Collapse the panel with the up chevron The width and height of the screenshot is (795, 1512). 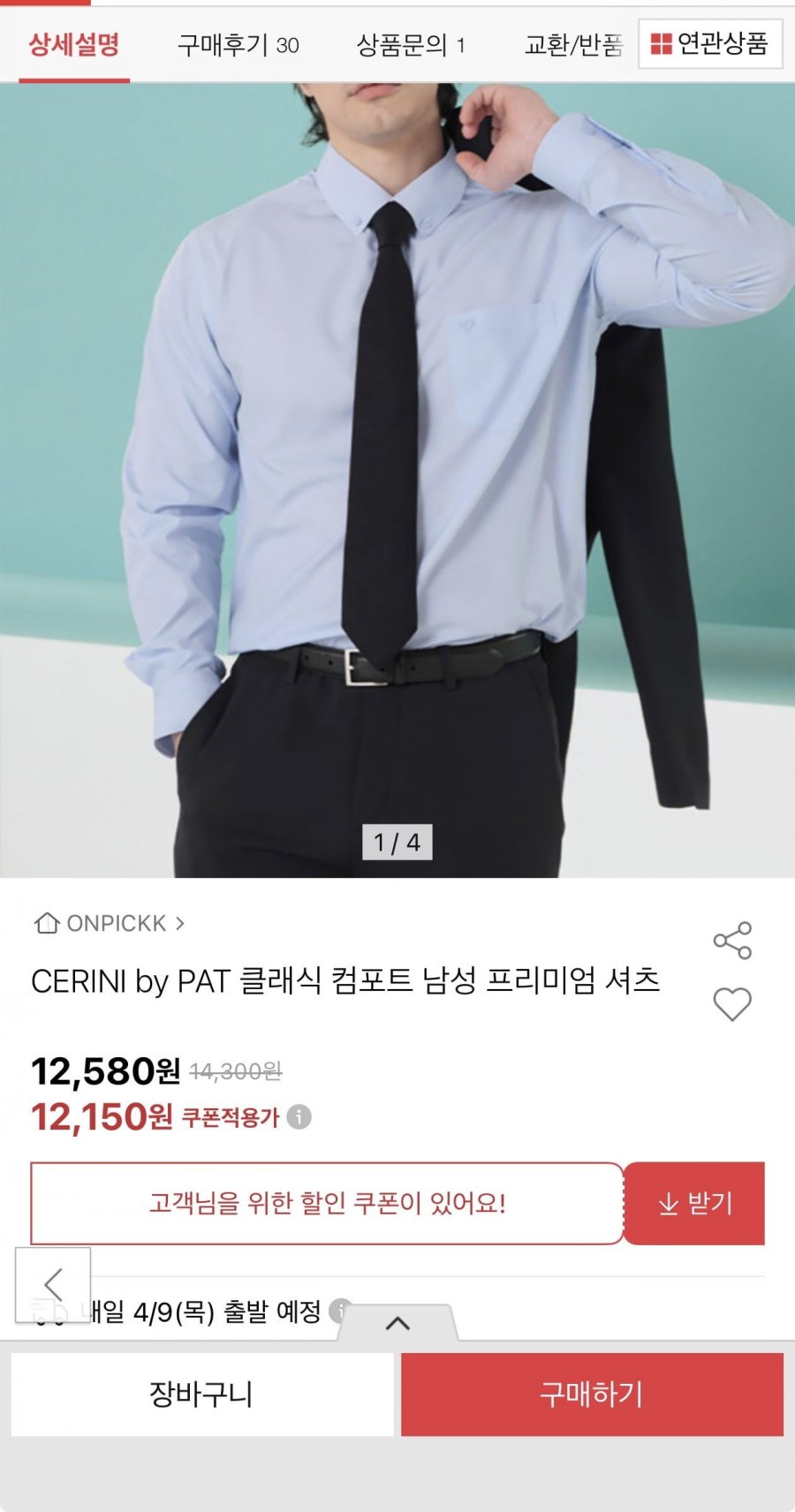(397, 1323)
